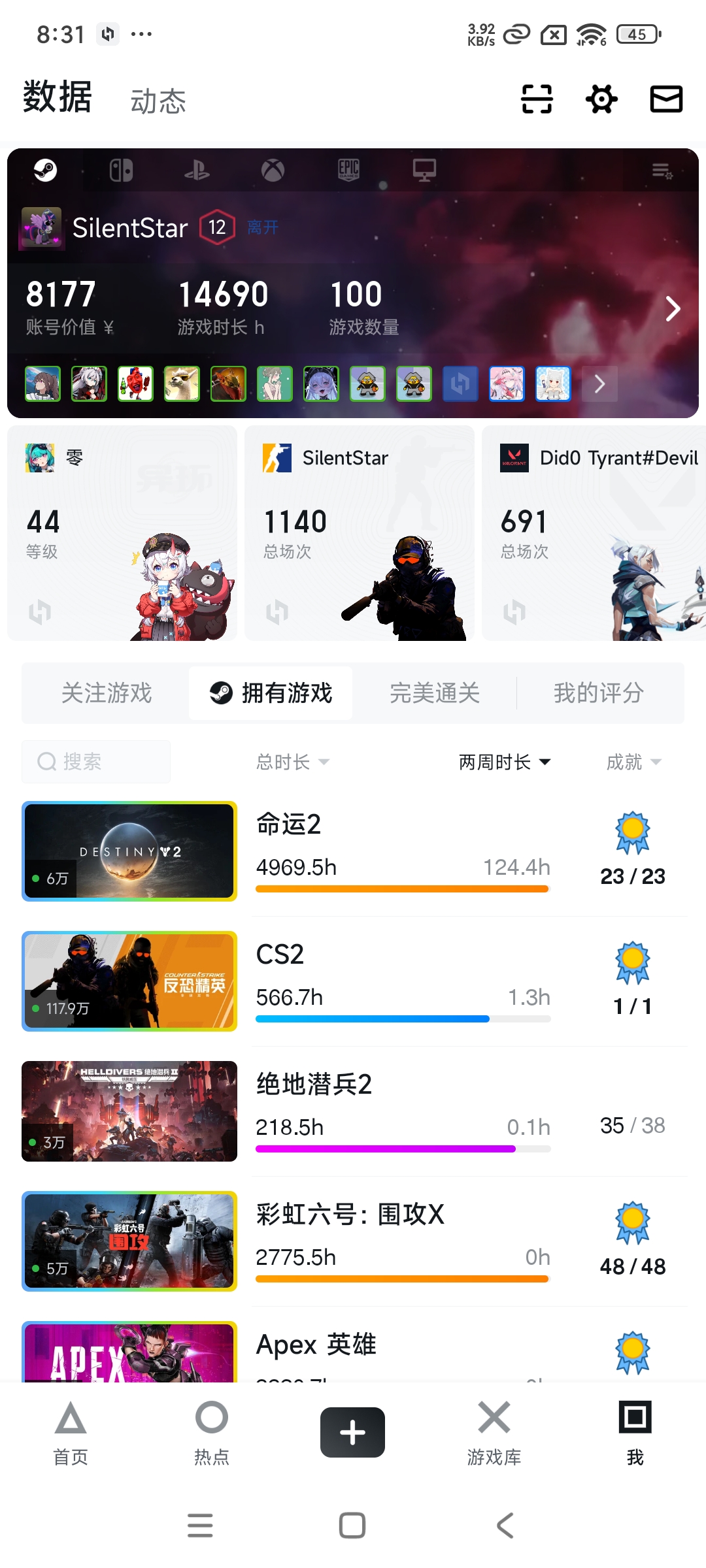Switch to 我的评分 tab
Viewport: 706px width, 1568px height.
(x=599, y=693)
